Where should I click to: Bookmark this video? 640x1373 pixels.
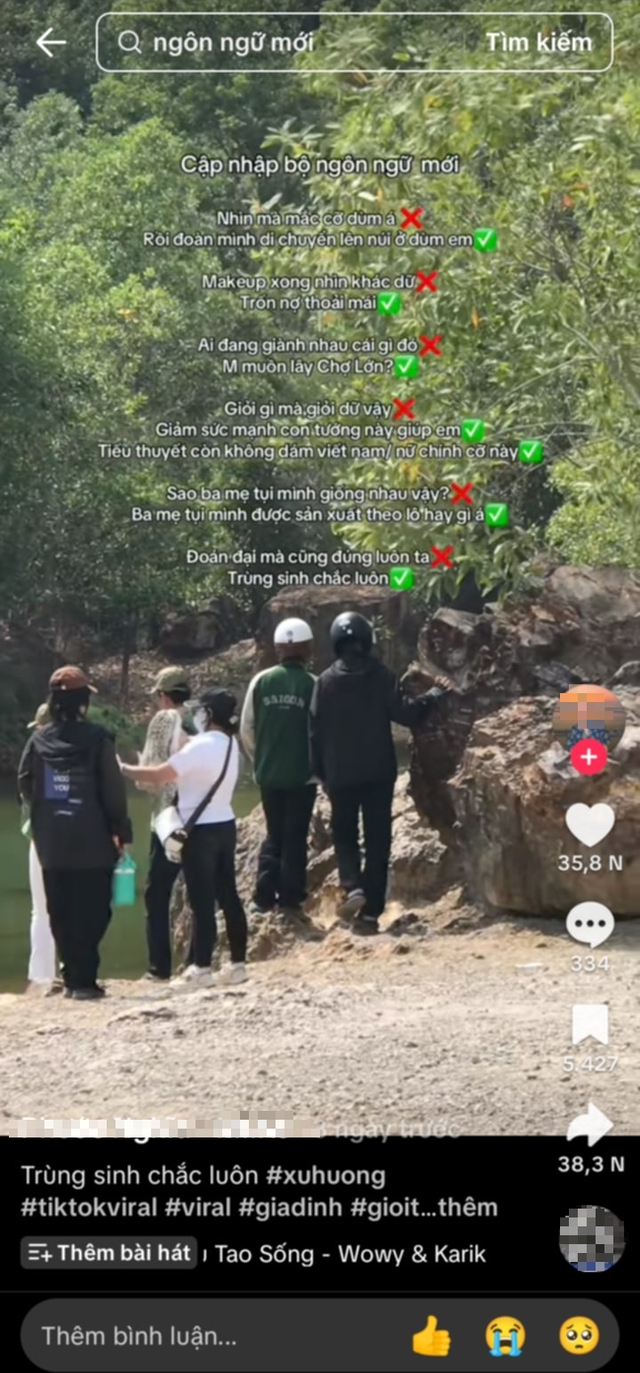[590, 1025]
